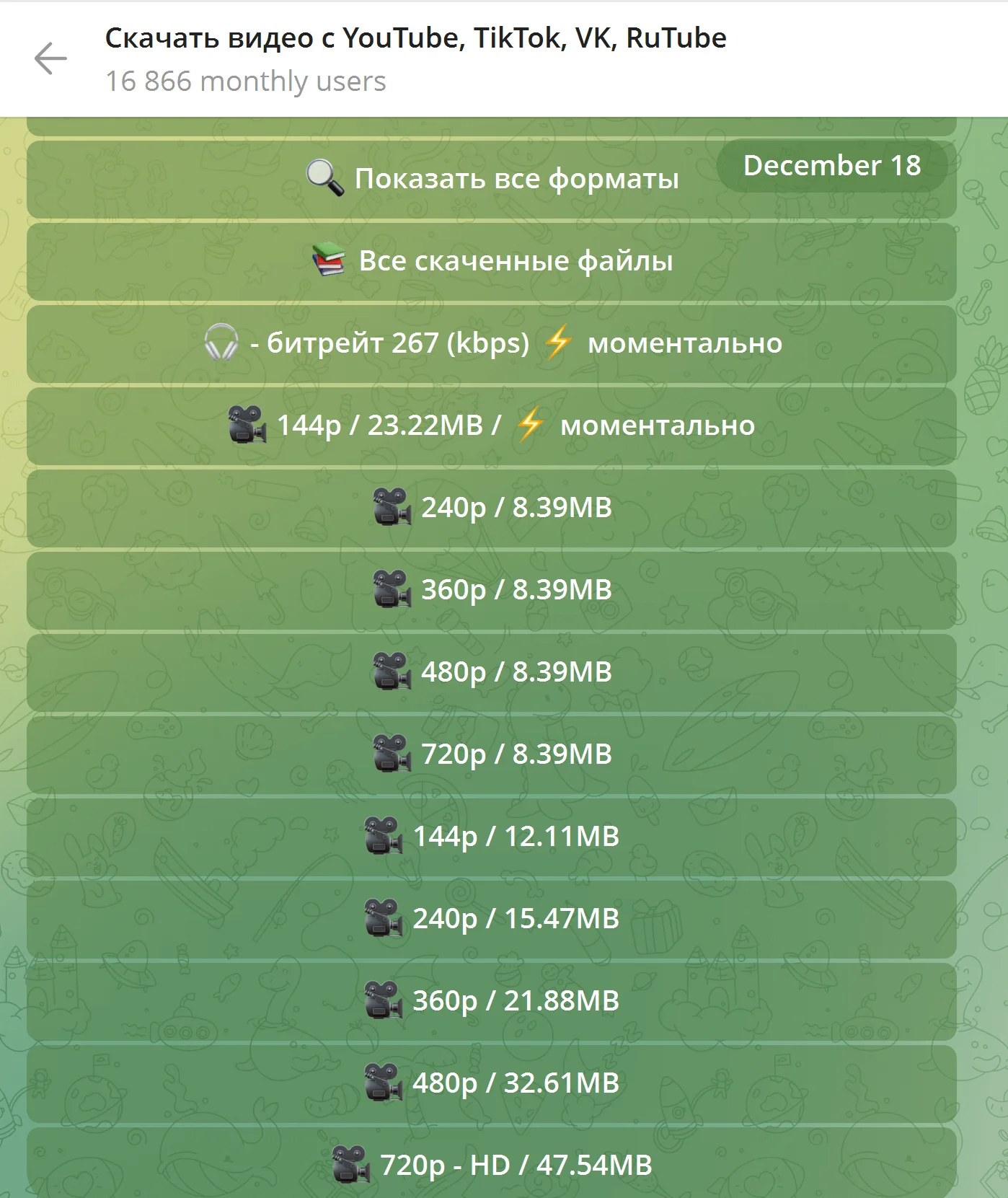
Task: Download the 480p / 32.61MB video
Action: point(492,1083)
